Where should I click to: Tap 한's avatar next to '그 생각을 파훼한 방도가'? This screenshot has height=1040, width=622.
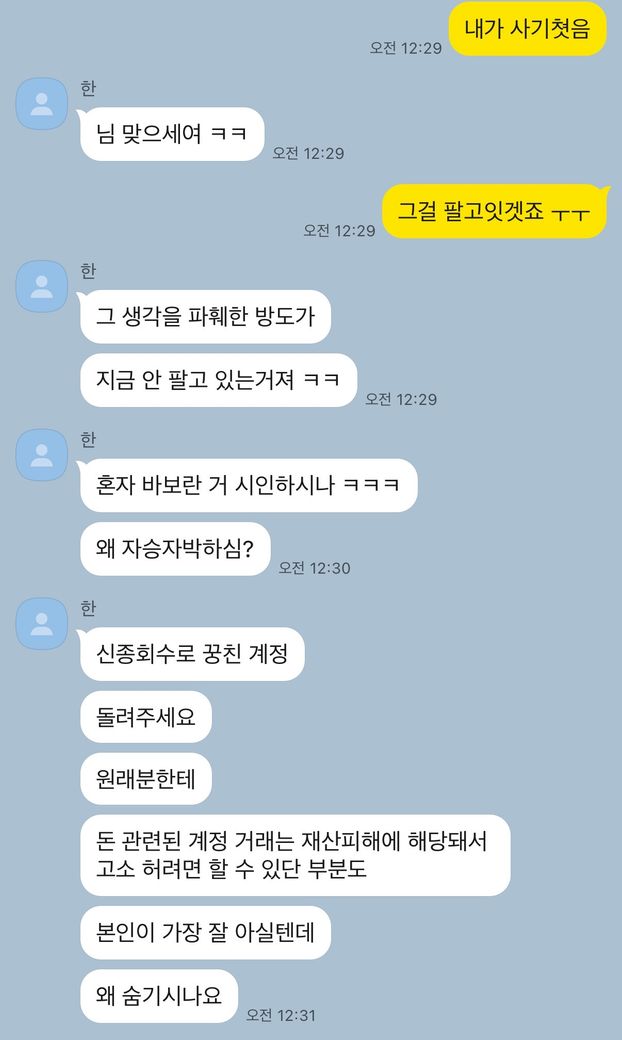(x=41, y=285)
